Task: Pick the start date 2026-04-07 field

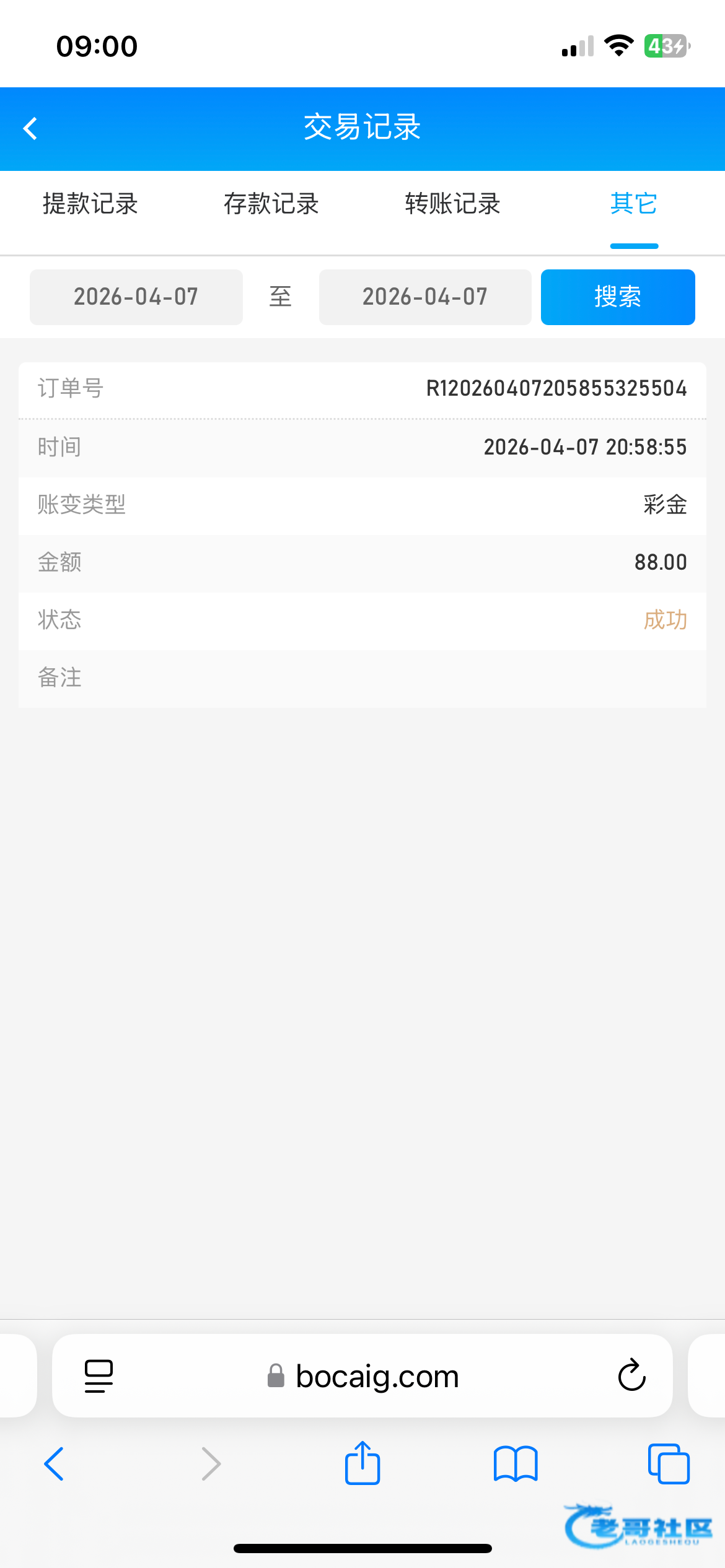Action: [x=136, y=297]
